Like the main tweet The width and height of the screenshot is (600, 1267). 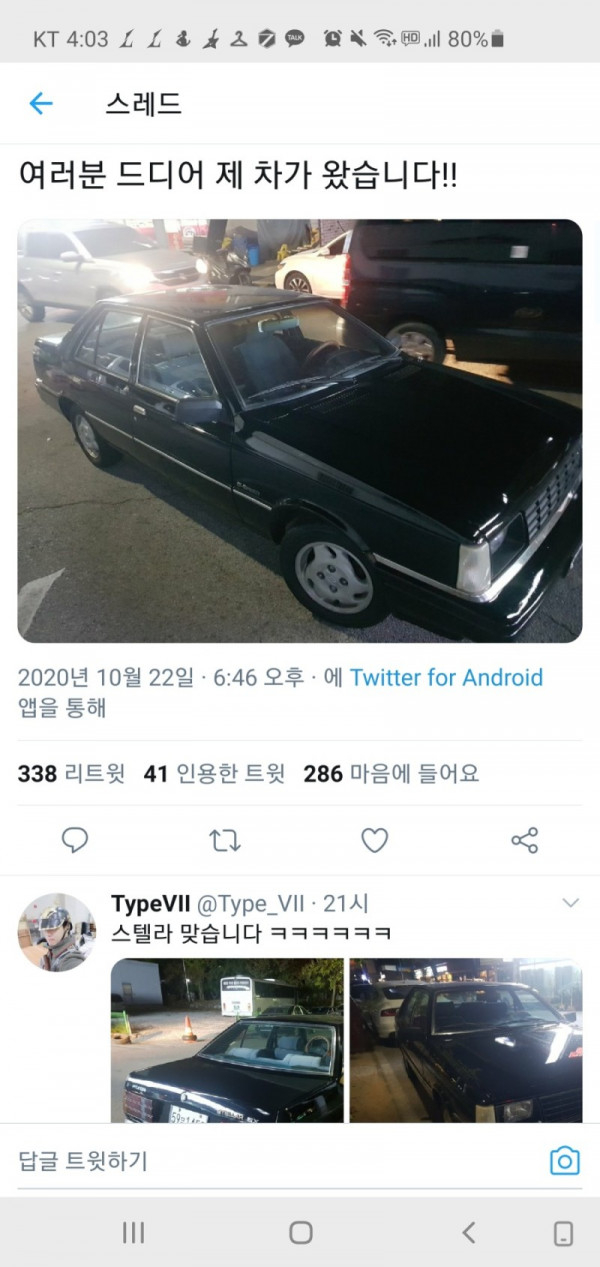[374, 840]
